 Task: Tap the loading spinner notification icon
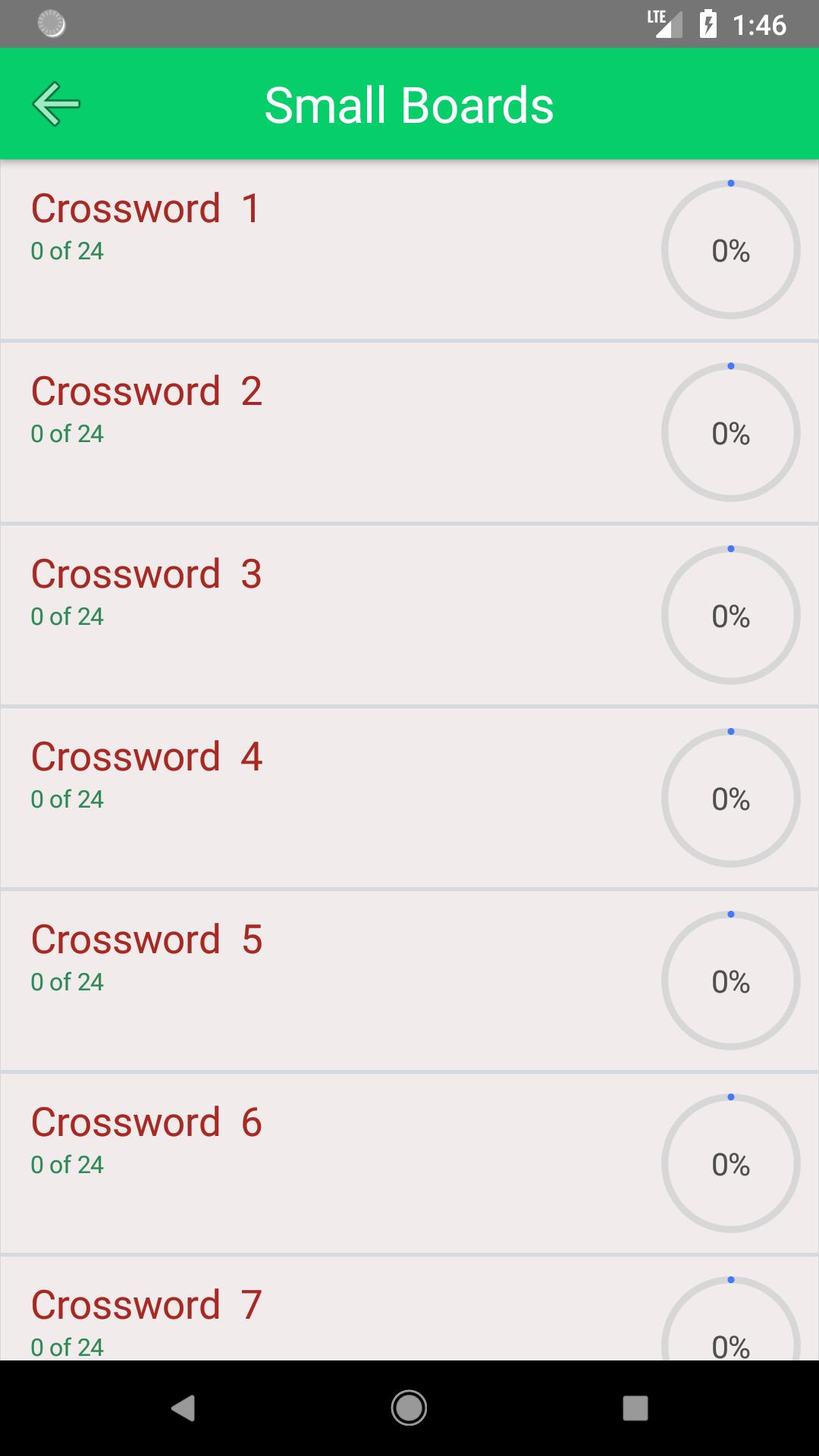[51, 24]
